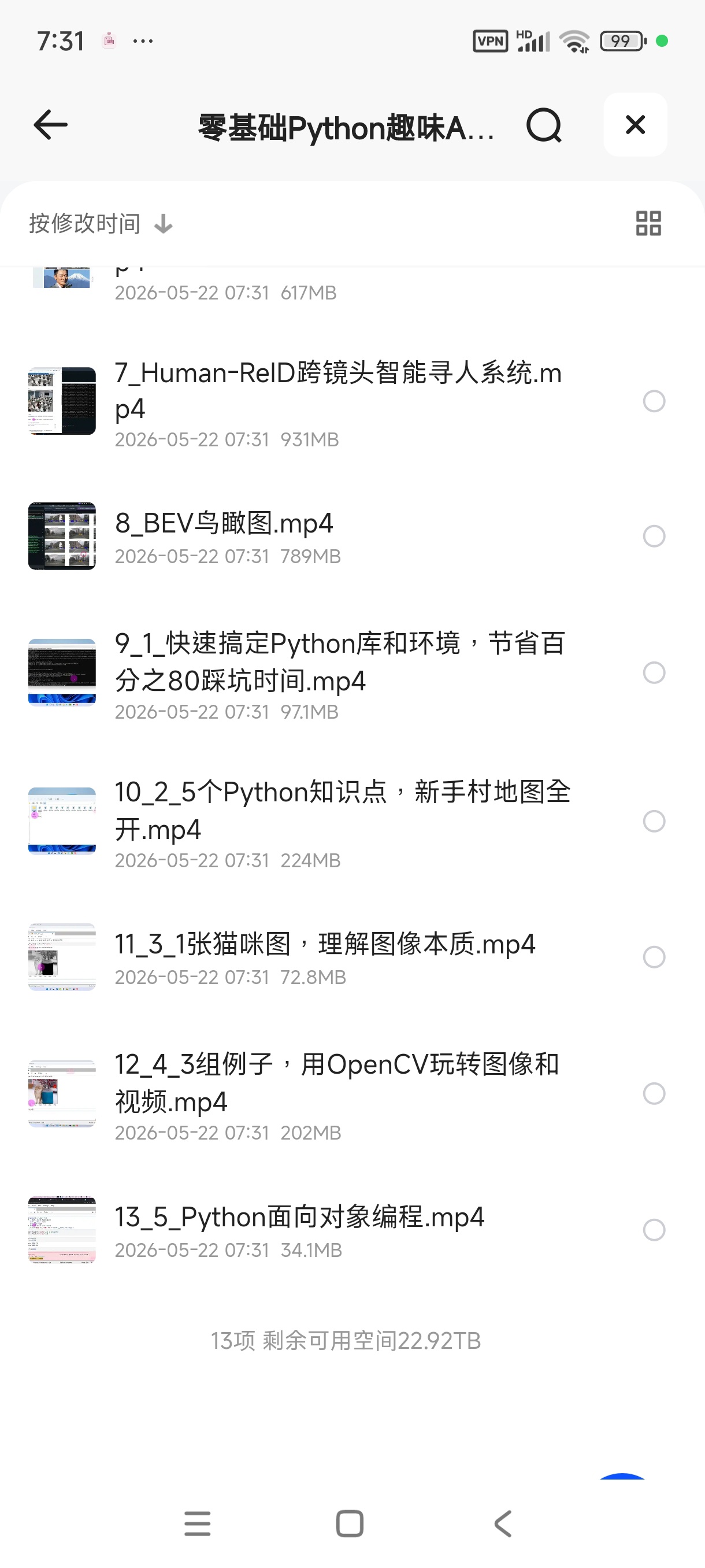The image size is (705, 1568).
Task: Select the circle for 10_2_5个Python知识点 file
Action: 654,821
